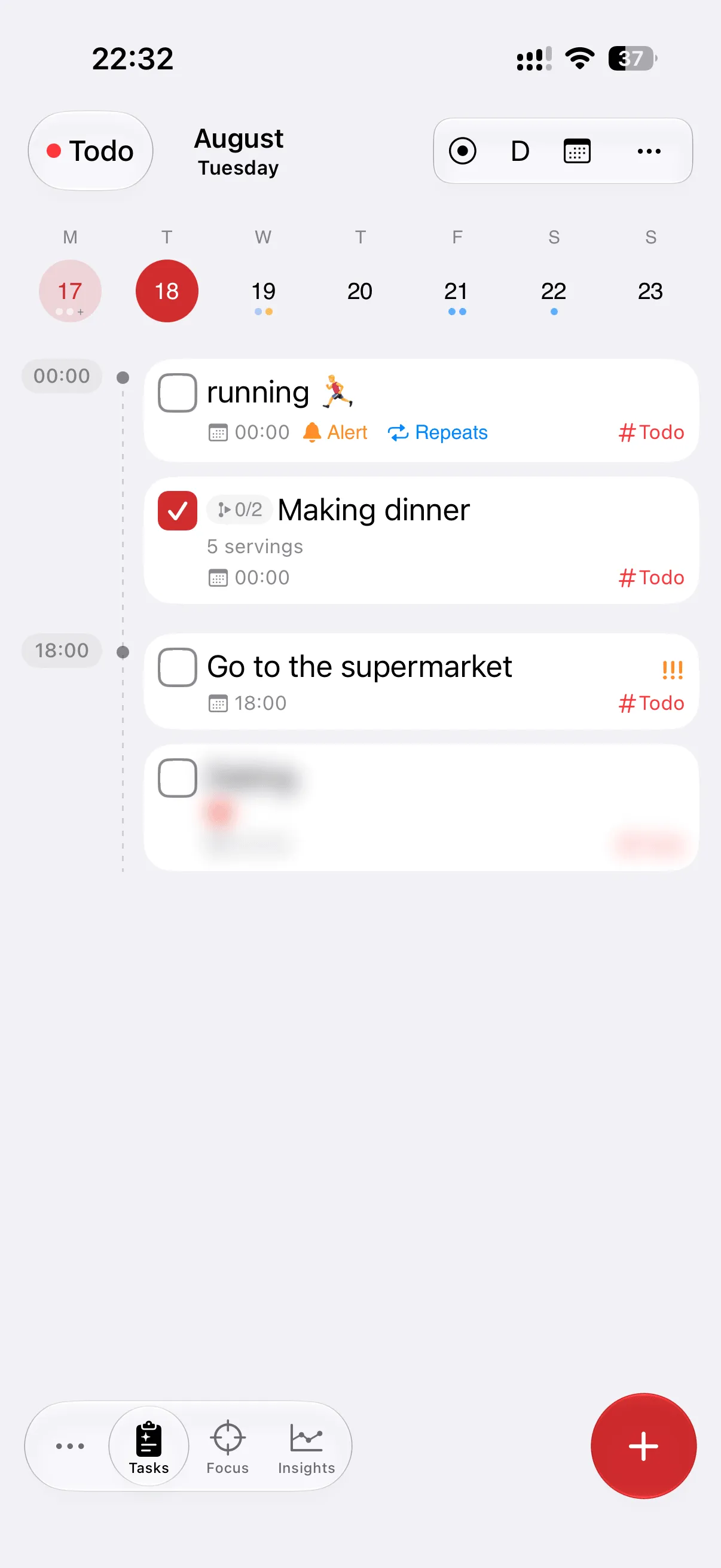The image size is (721, 1568).
Task: Tap the circular record icon in toolbar
Action: pyautogui.click(x=462, y=151)
